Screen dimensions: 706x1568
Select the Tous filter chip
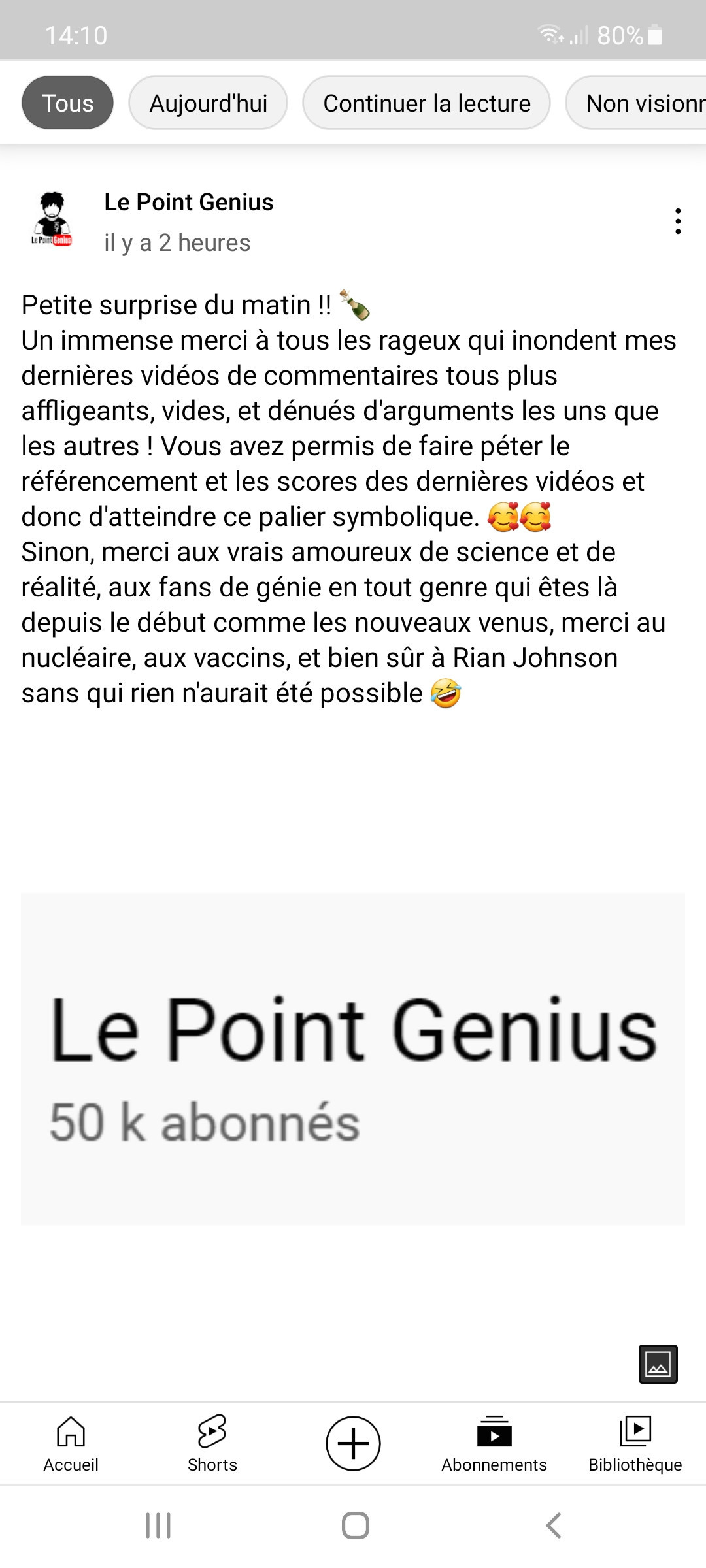tap(67, 103)
